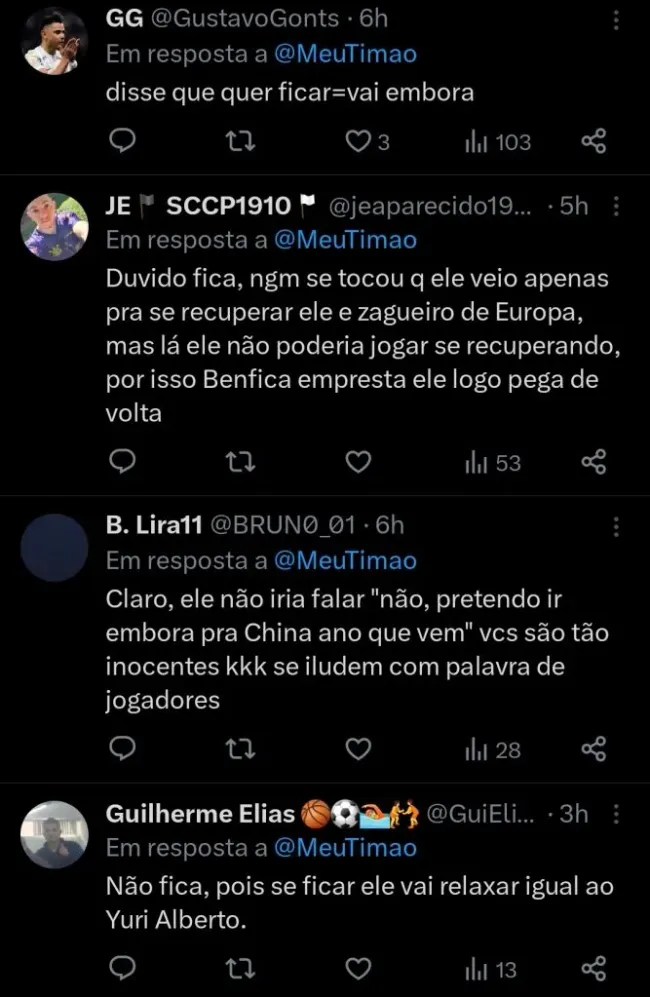View Guilherme Elias' profile photo

pos(54,835)
